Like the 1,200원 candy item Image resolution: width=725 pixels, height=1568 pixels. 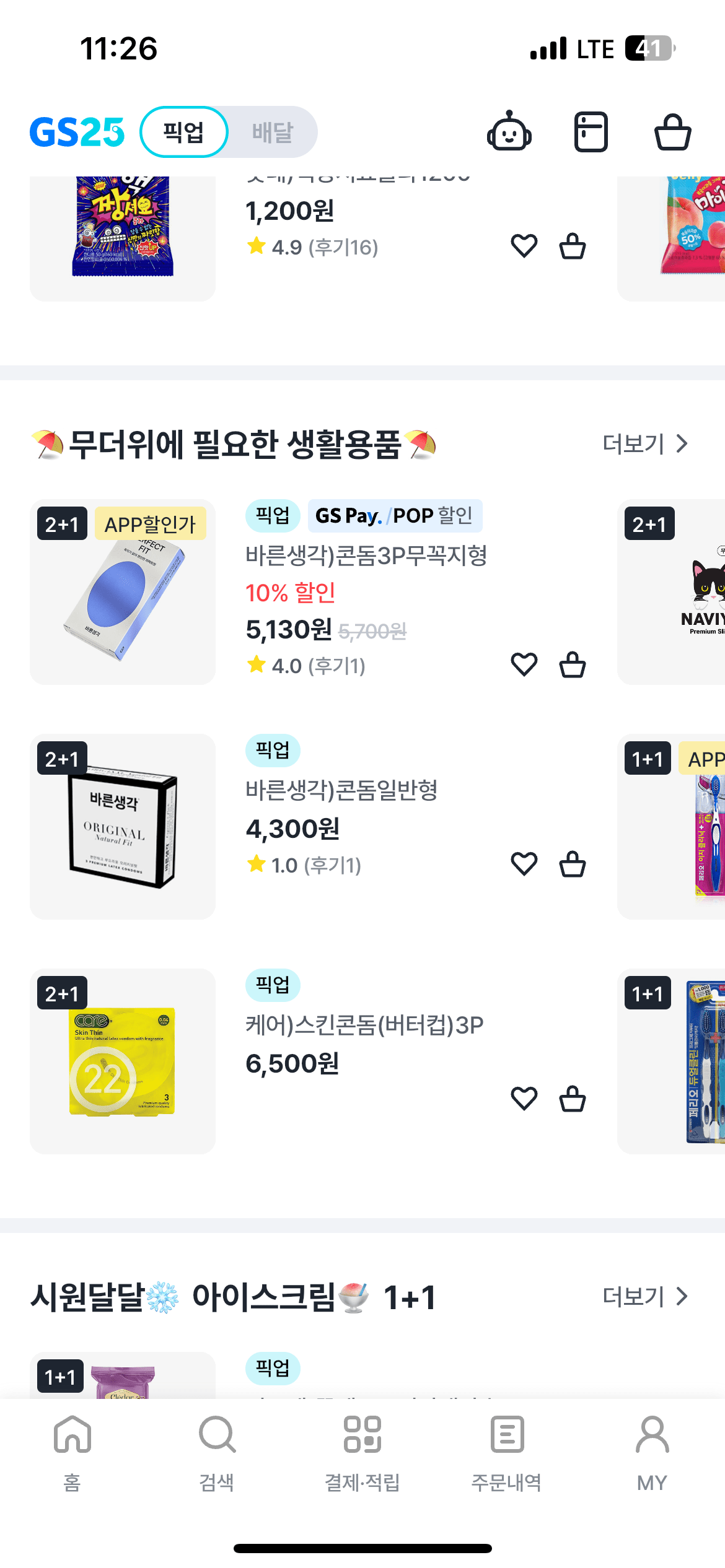tap(524, 246)
